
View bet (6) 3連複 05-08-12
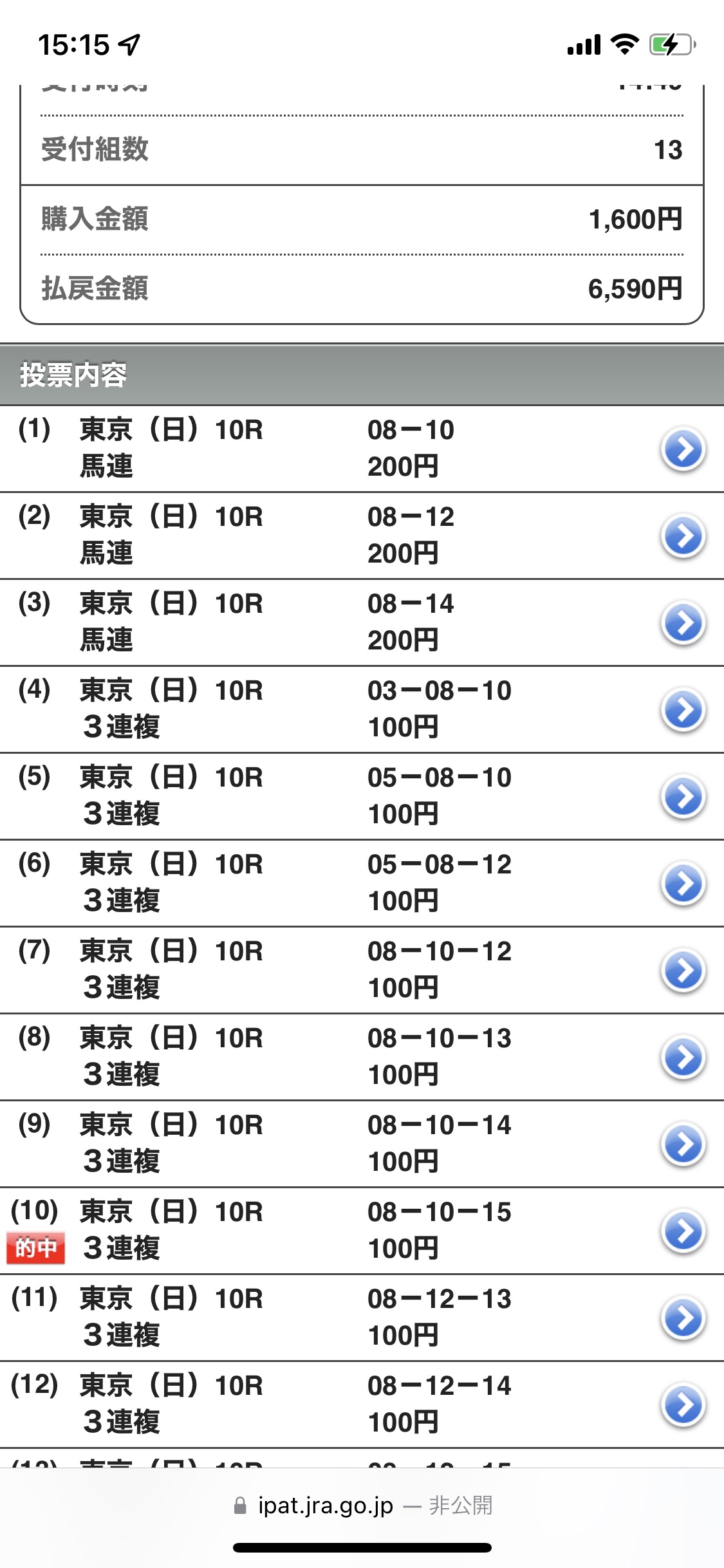pos(683,883)
